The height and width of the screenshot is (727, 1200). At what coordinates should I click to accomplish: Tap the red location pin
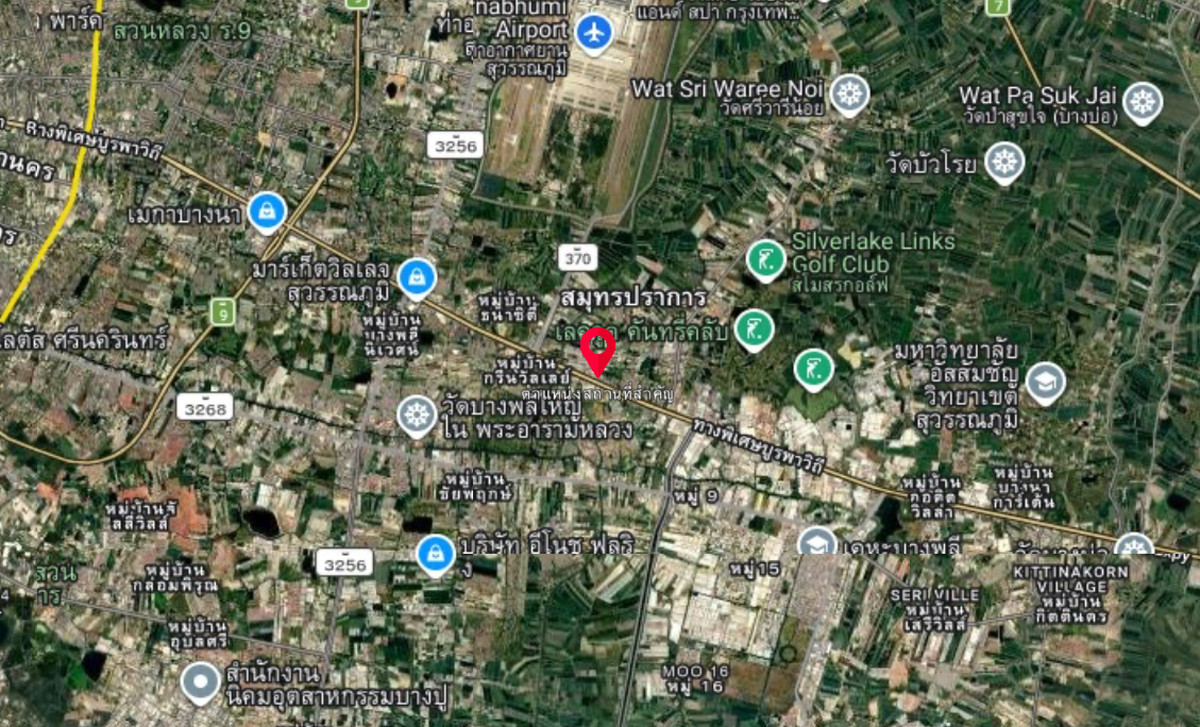(597, 349)
